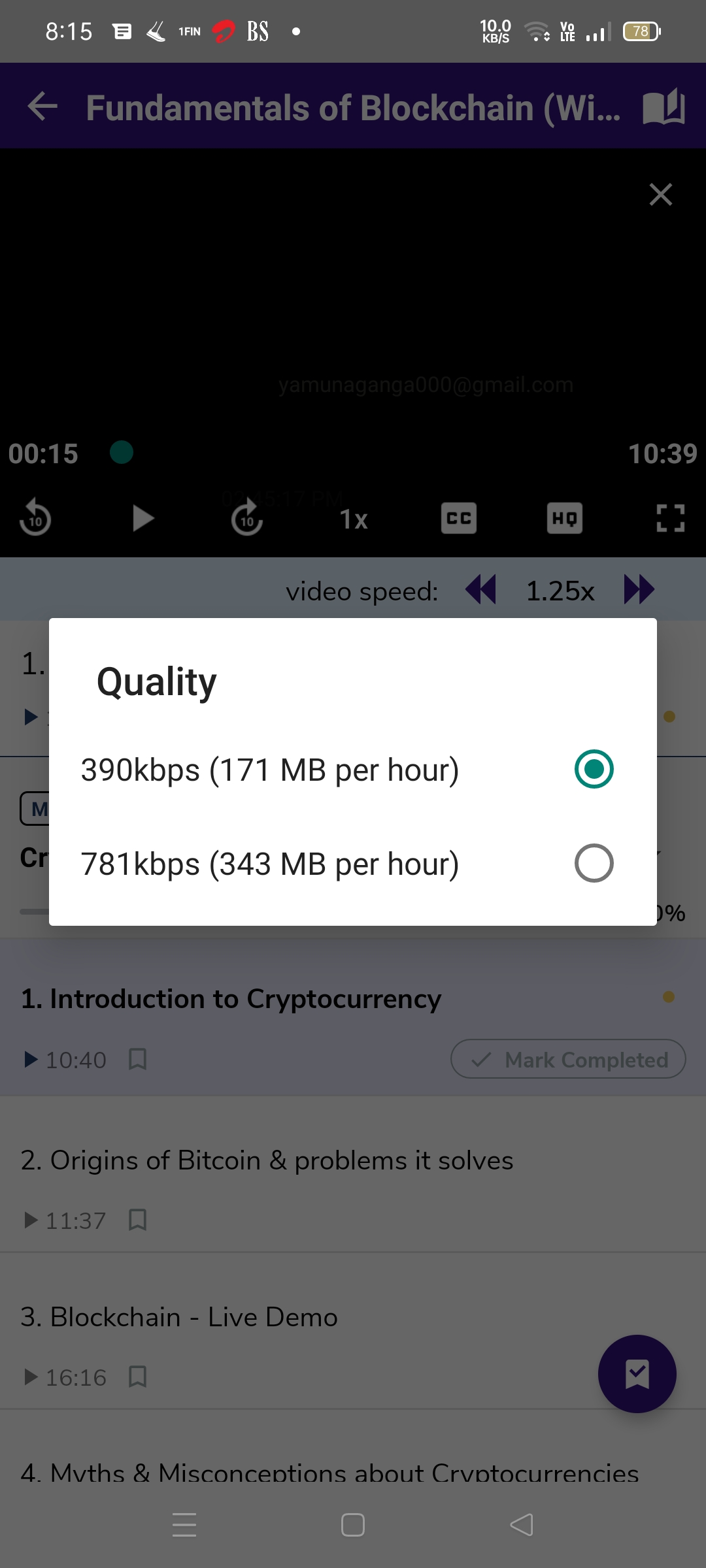Tap the floating bookmark checklist button
The height and width of the screenshot is (1568, 706).
637,1374
